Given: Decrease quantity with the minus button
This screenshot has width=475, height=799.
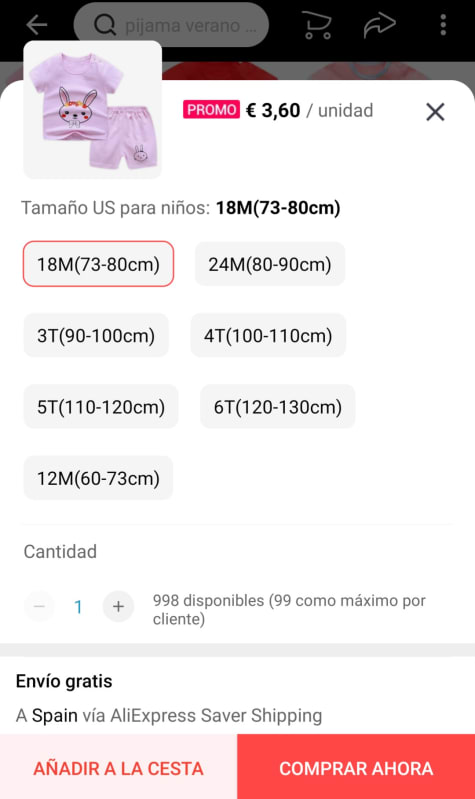Looking at the screenshot, I should click(39, 606).
